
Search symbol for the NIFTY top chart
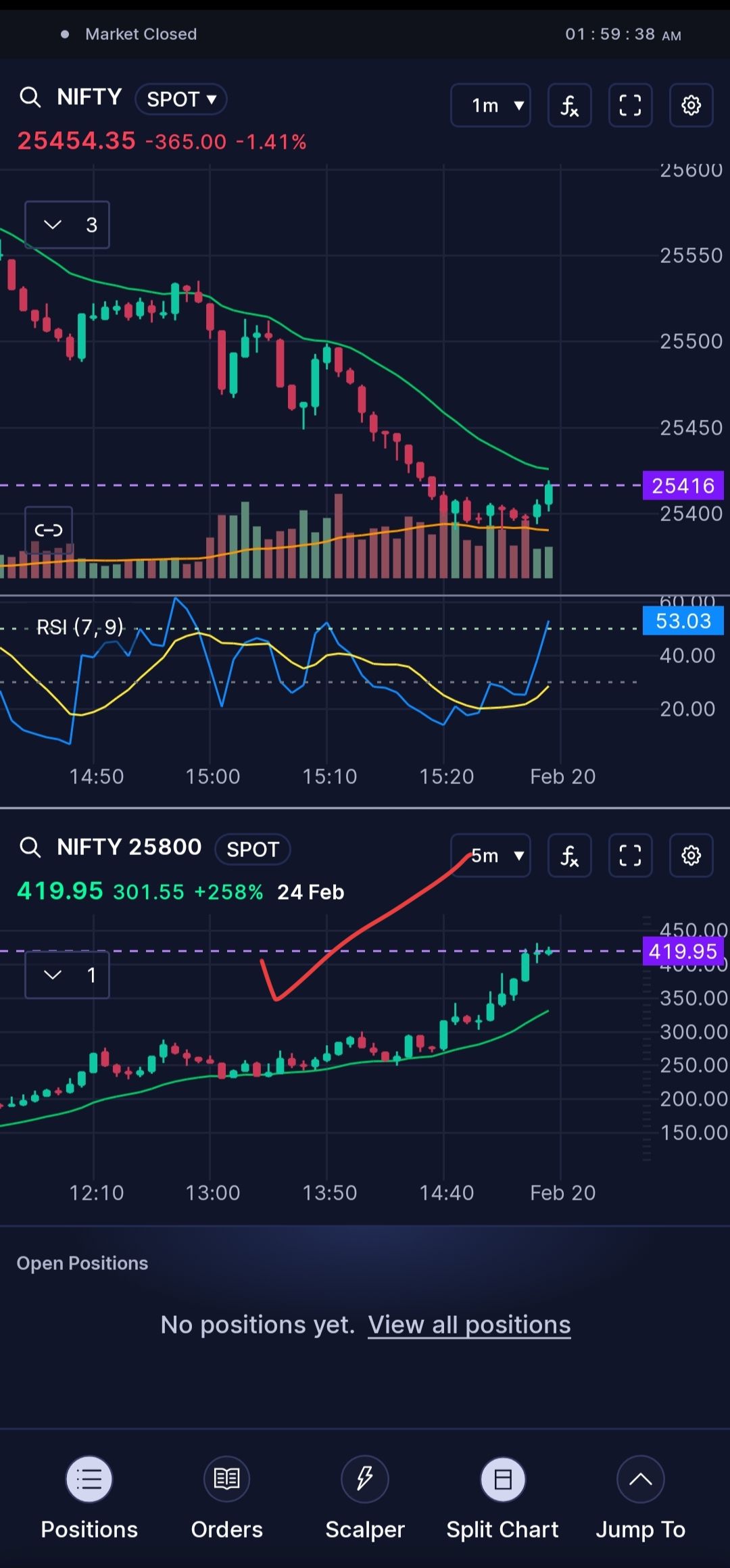(30, 97)
